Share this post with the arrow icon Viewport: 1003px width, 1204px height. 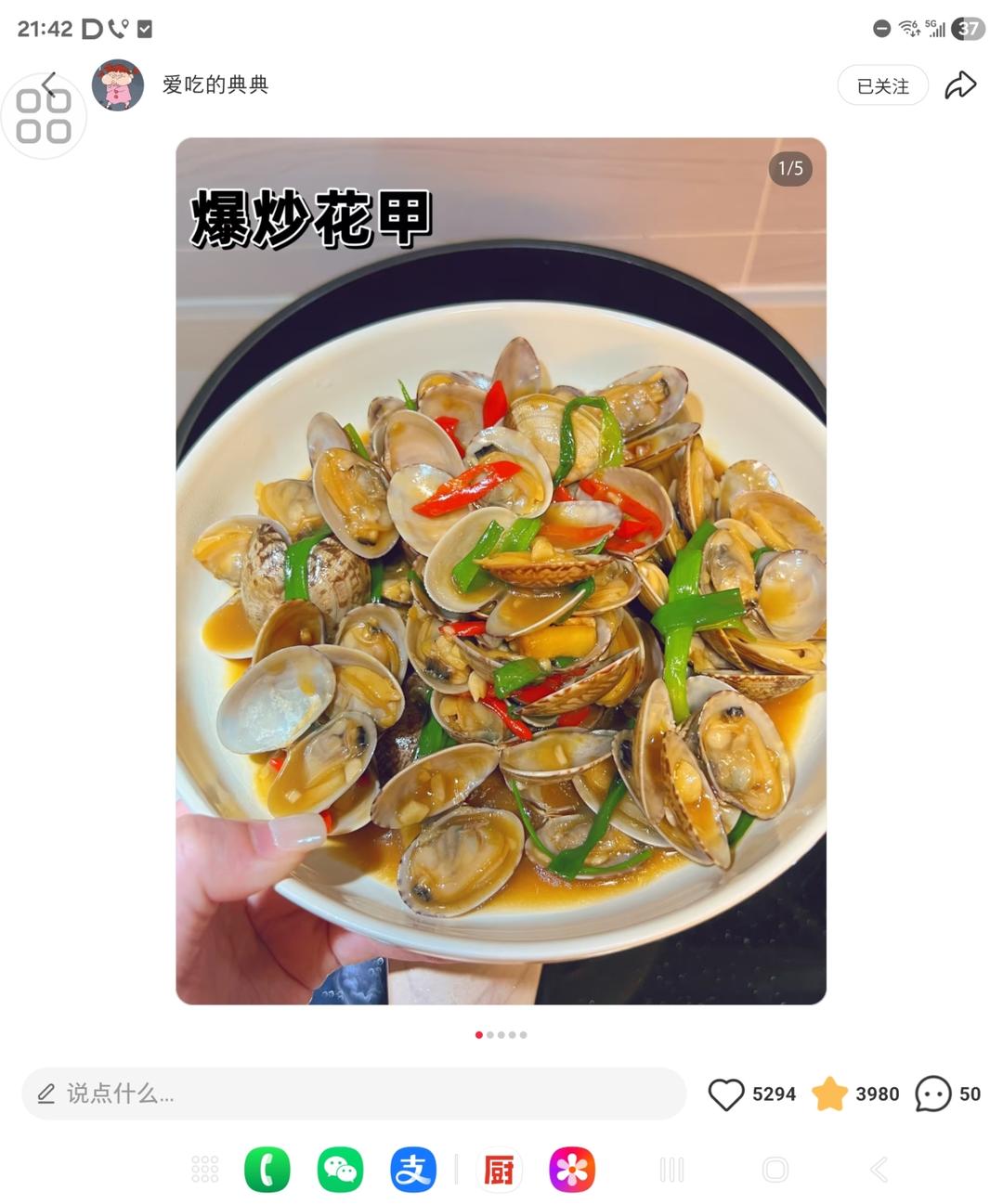point(960,85)
